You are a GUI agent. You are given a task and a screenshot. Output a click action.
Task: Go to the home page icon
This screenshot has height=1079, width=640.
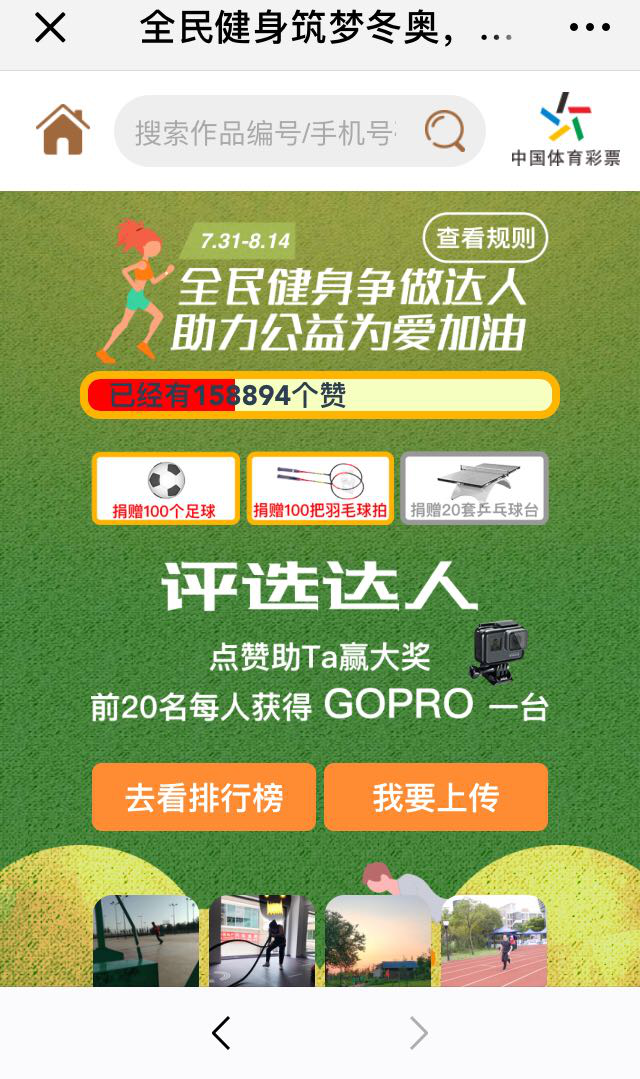coord(63,130)
